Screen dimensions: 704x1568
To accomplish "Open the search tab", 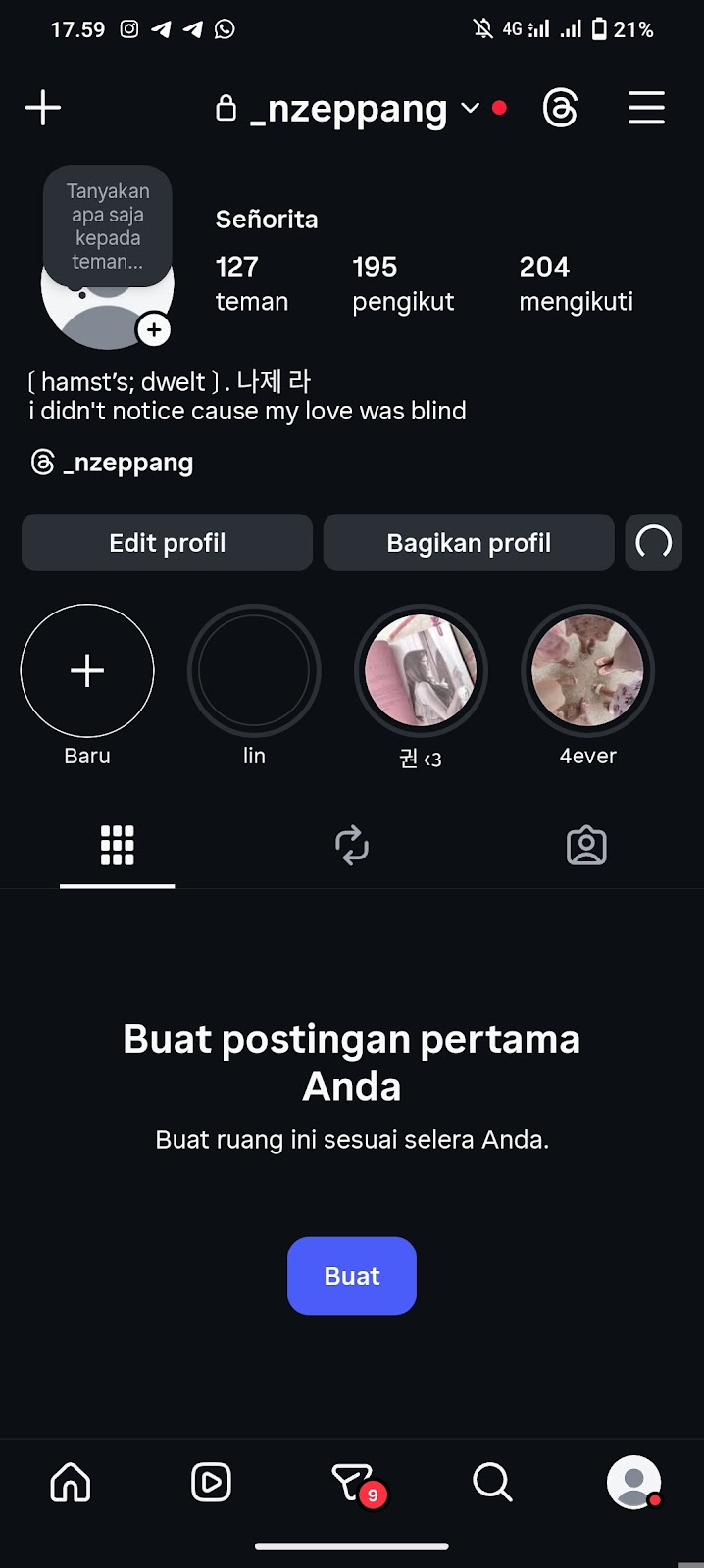I will [x=492, y=1483].
